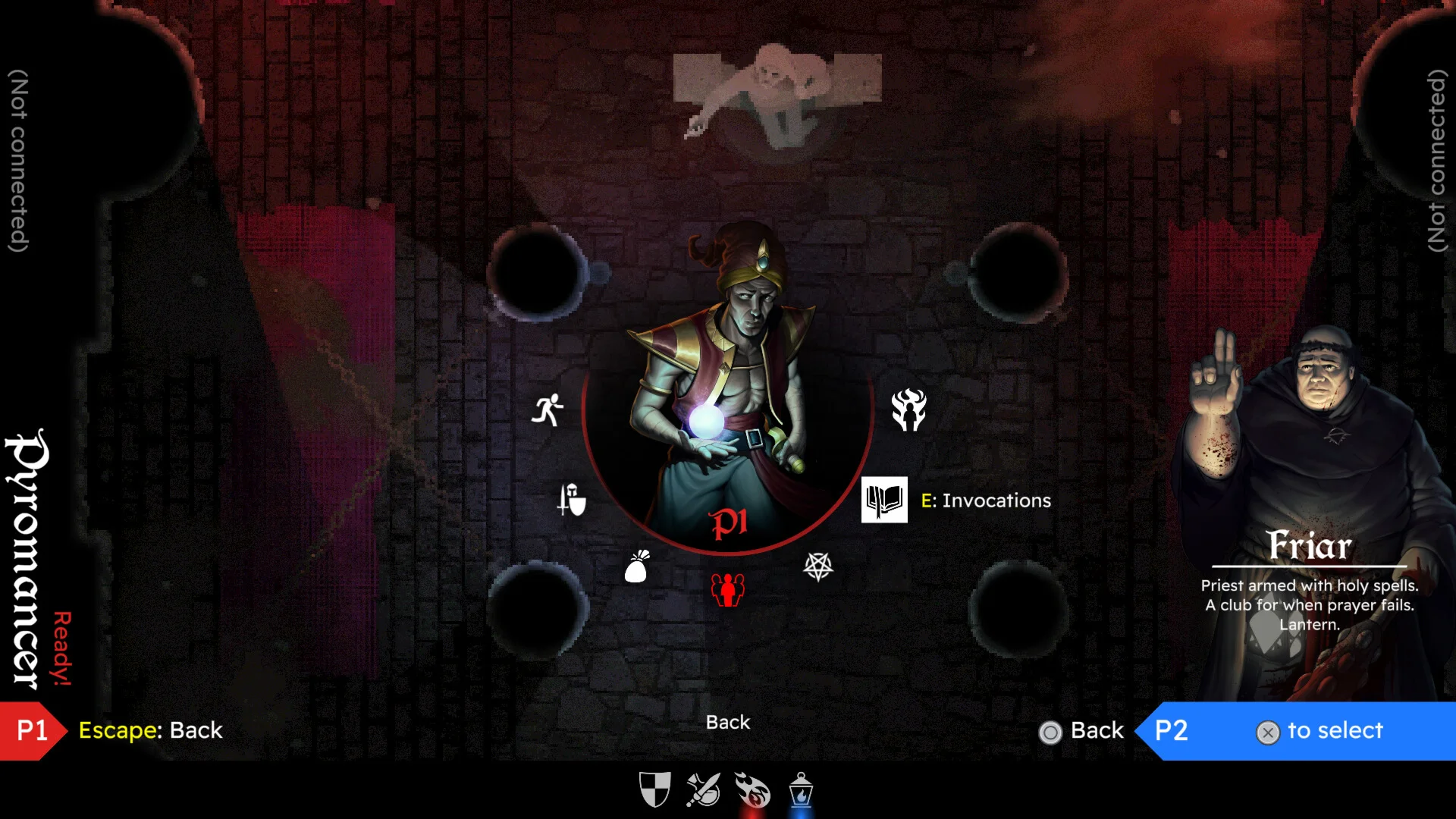Choose the flaming demon figure icon

908,410
